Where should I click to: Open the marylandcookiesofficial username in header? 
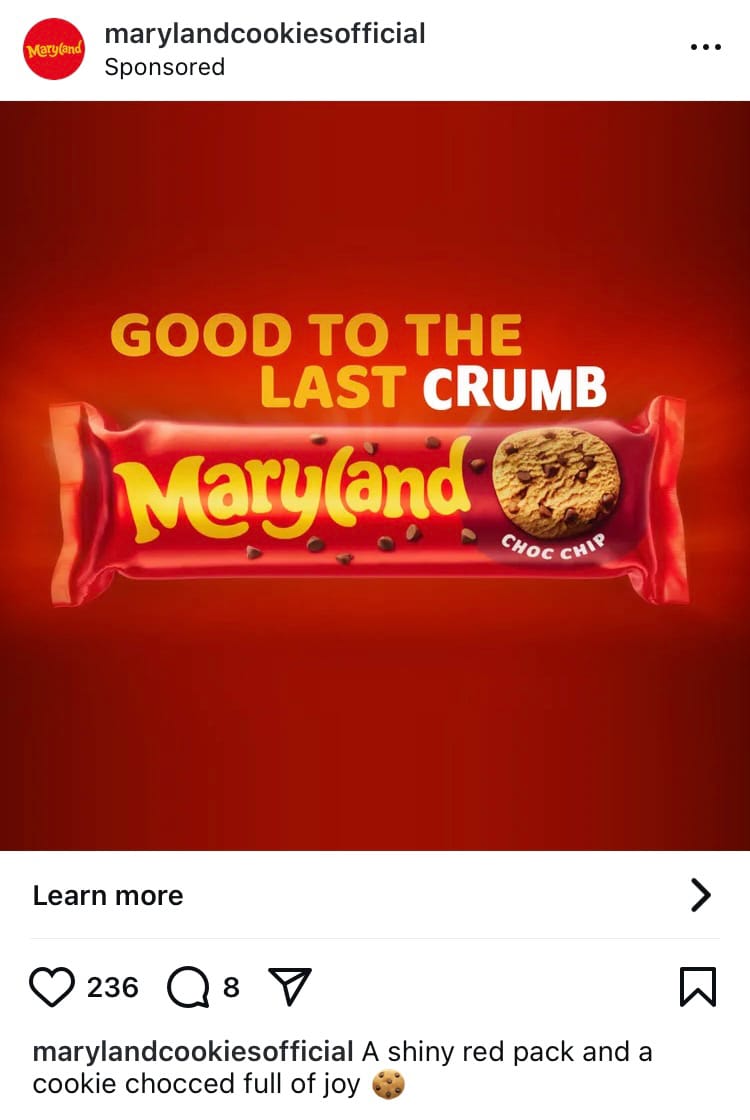click(265, 33)
